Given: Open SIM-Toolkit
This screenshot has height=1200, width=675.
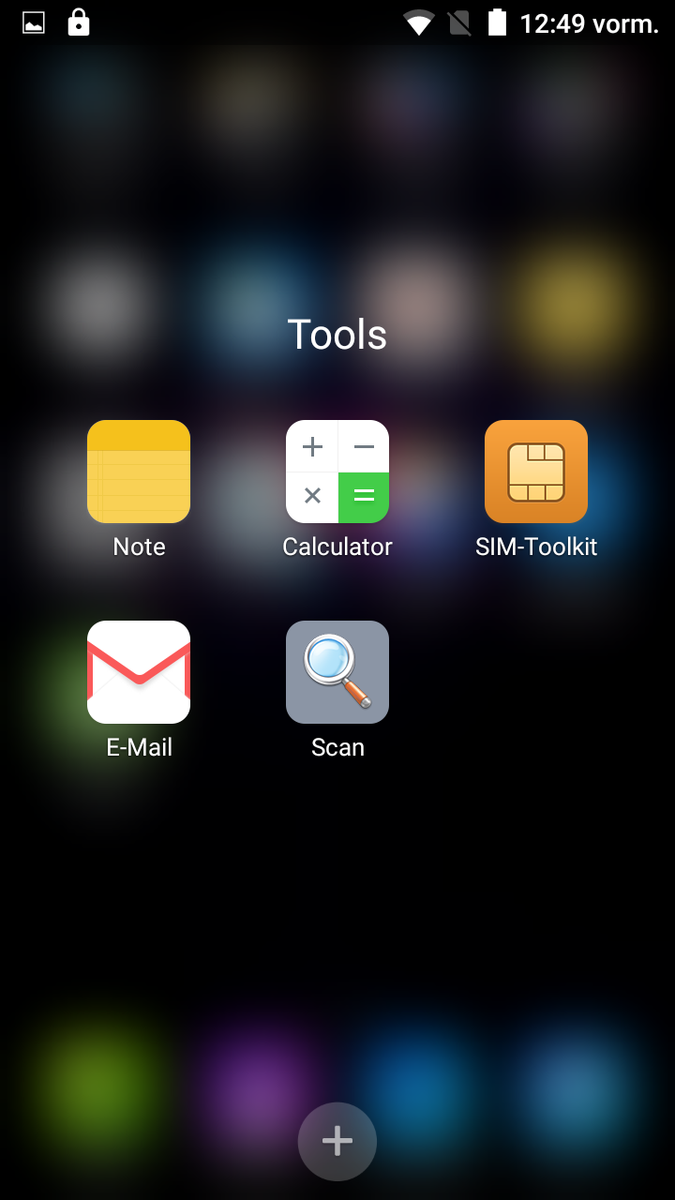Looking at the screenshot, I should [x=536, y=472].
